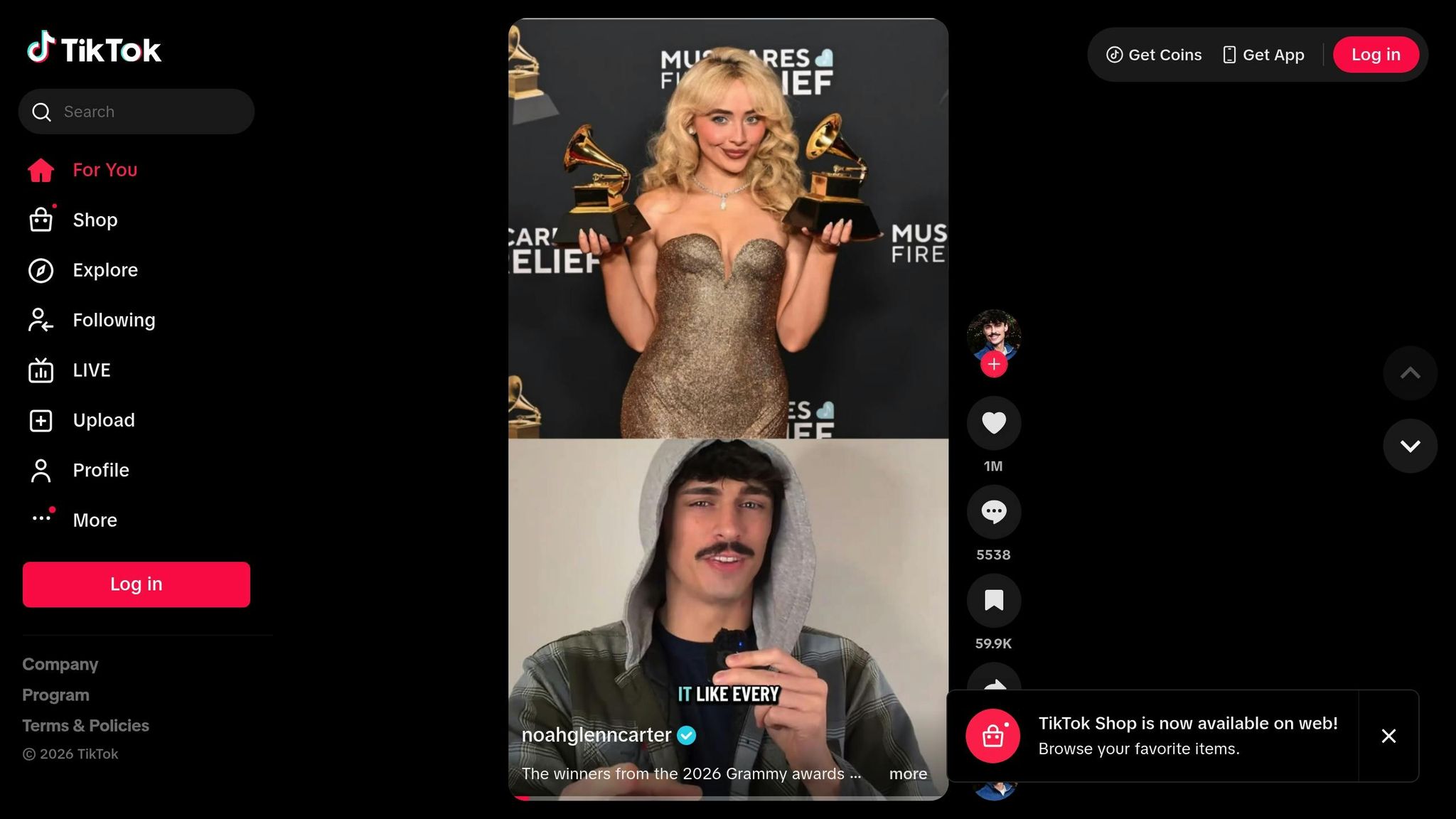Screen dimensions: 1456x819
Task: Dismiss the TikTok Shop banner
Action: (1388, 736)
